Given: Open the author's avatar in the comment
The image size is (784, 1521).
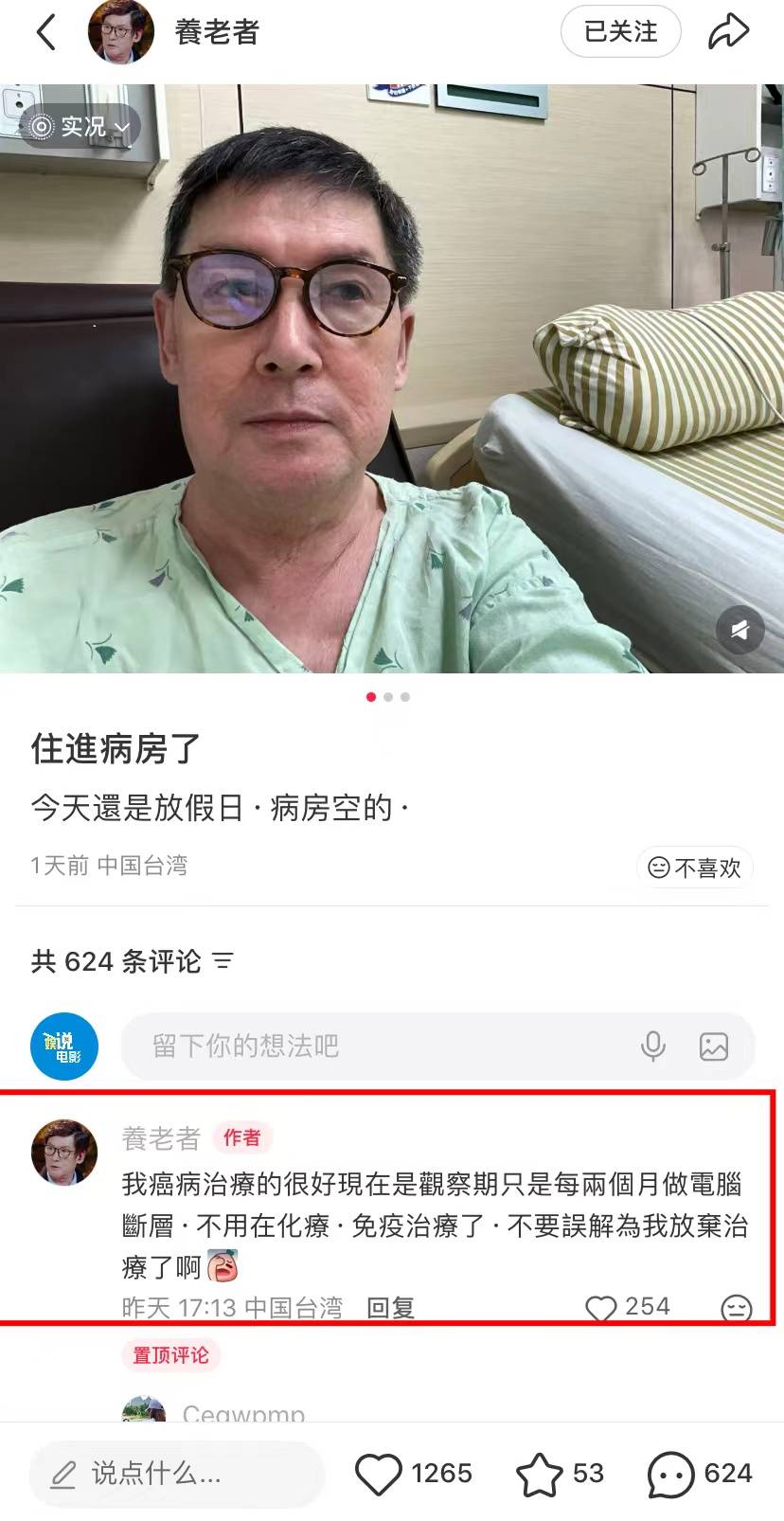Looking at the screenshot, I should point(64,1152).
